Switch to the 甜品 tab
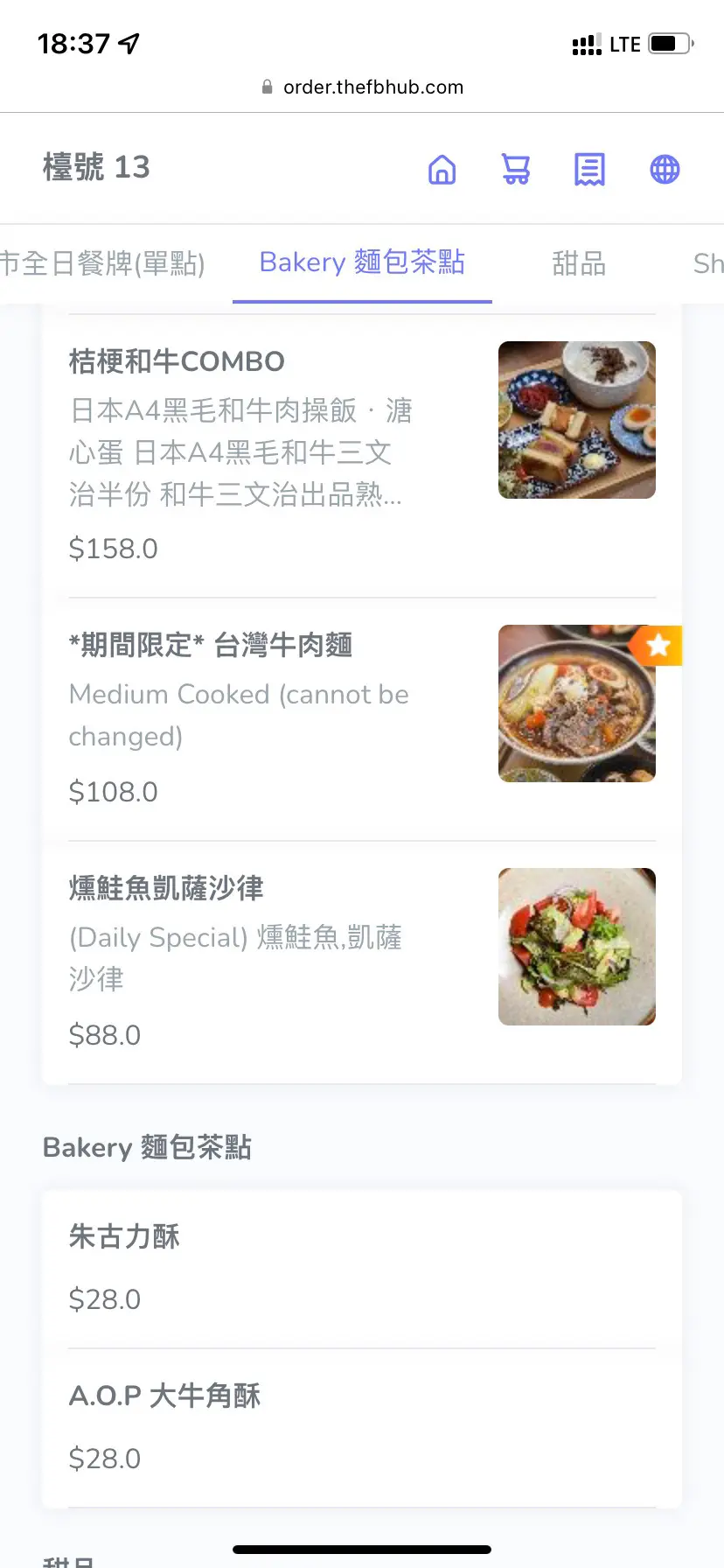This screenshot has width=724, height=1568. coord(579,263)
